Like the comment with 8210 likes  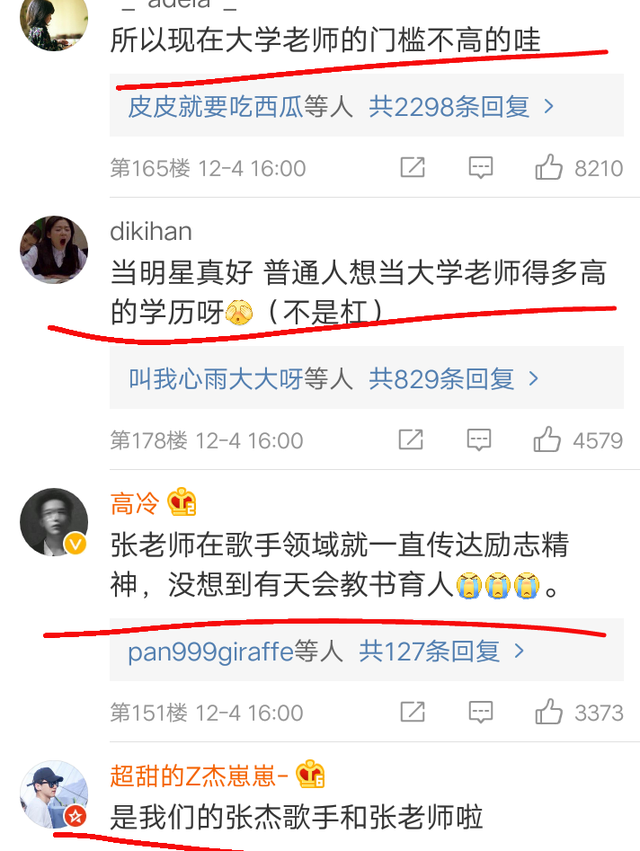549,168
